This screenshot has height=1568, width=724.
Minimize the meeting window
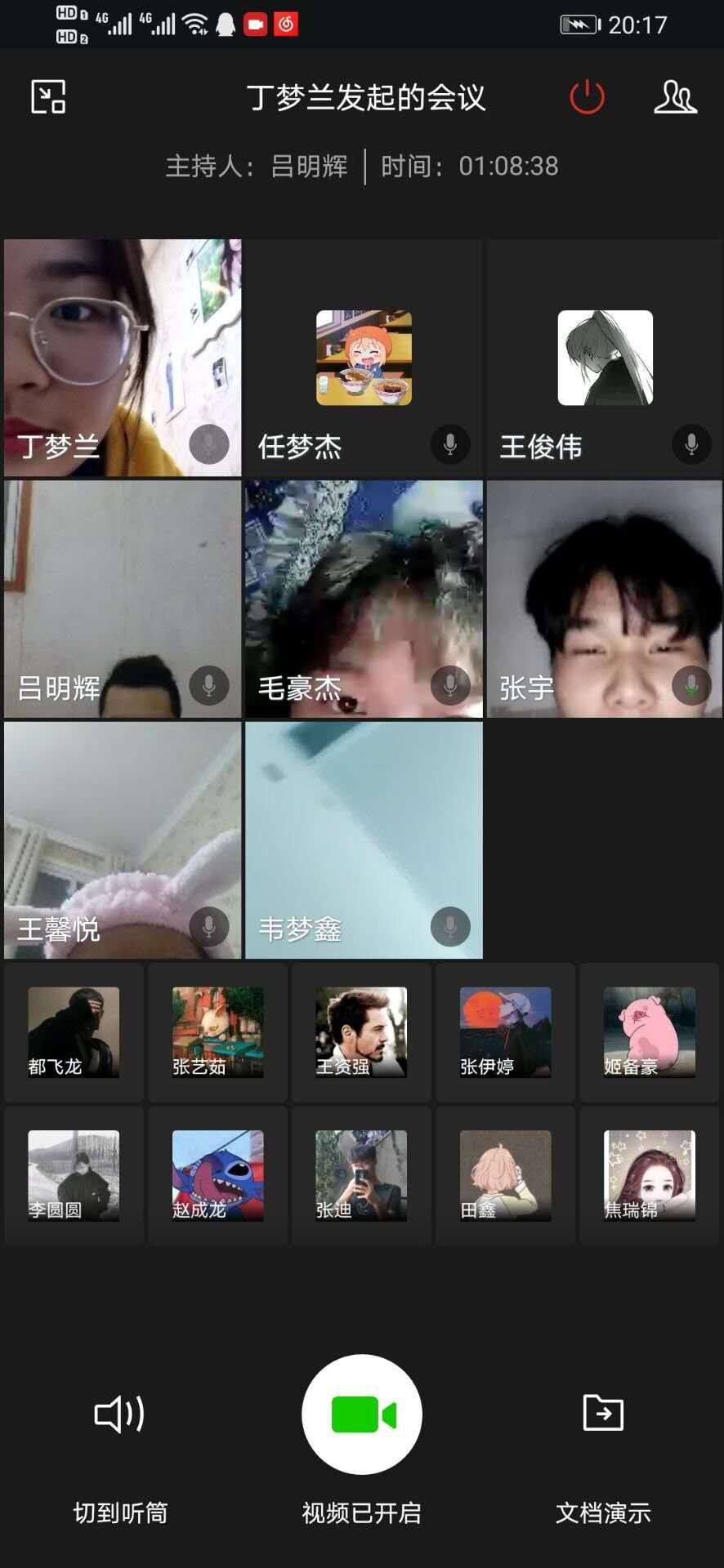48,97
